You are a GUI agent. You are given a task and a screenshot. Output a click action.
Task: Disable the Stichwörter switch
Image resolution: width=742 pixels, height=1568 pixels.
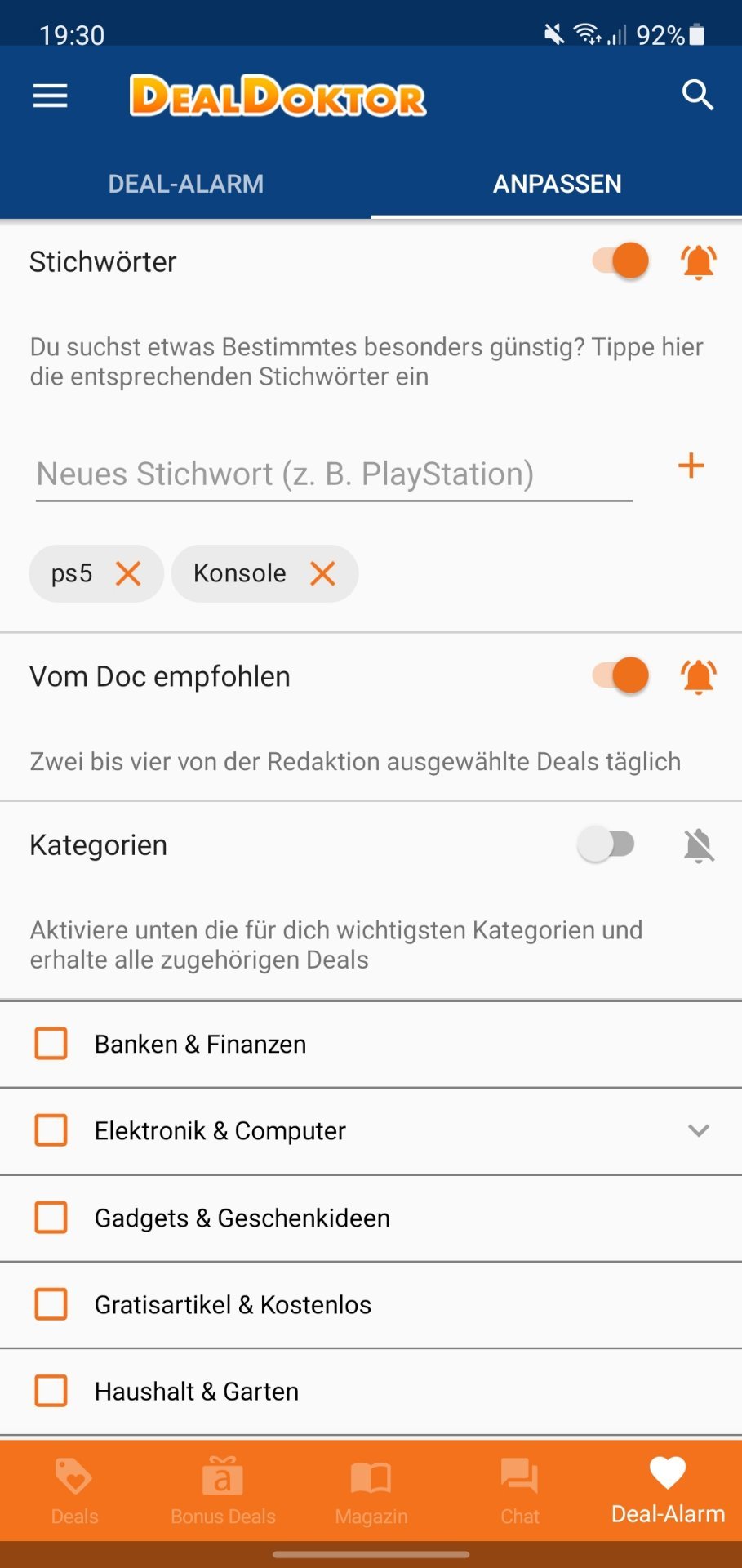[x=620, y=261]
